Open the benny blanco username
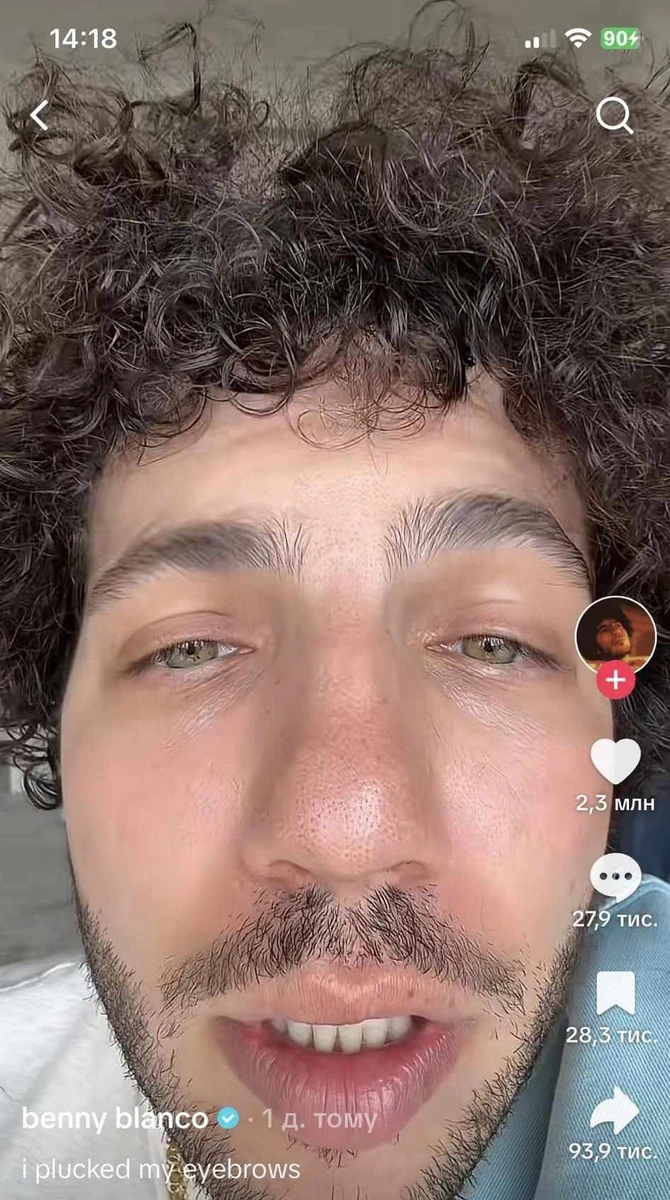The width and height of the screenshot is (670, 1200). coord(114,1118)
